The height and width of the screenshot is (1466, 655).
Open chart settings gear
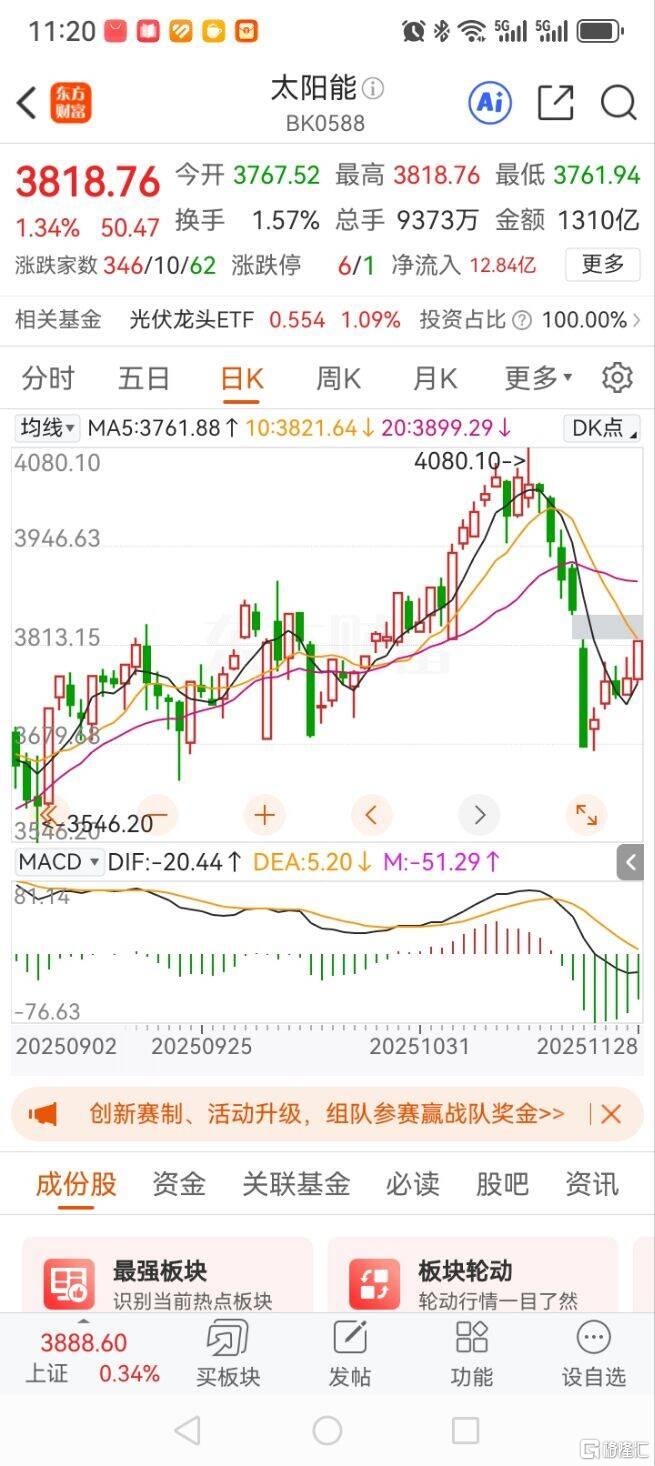(x=617, y=378)
